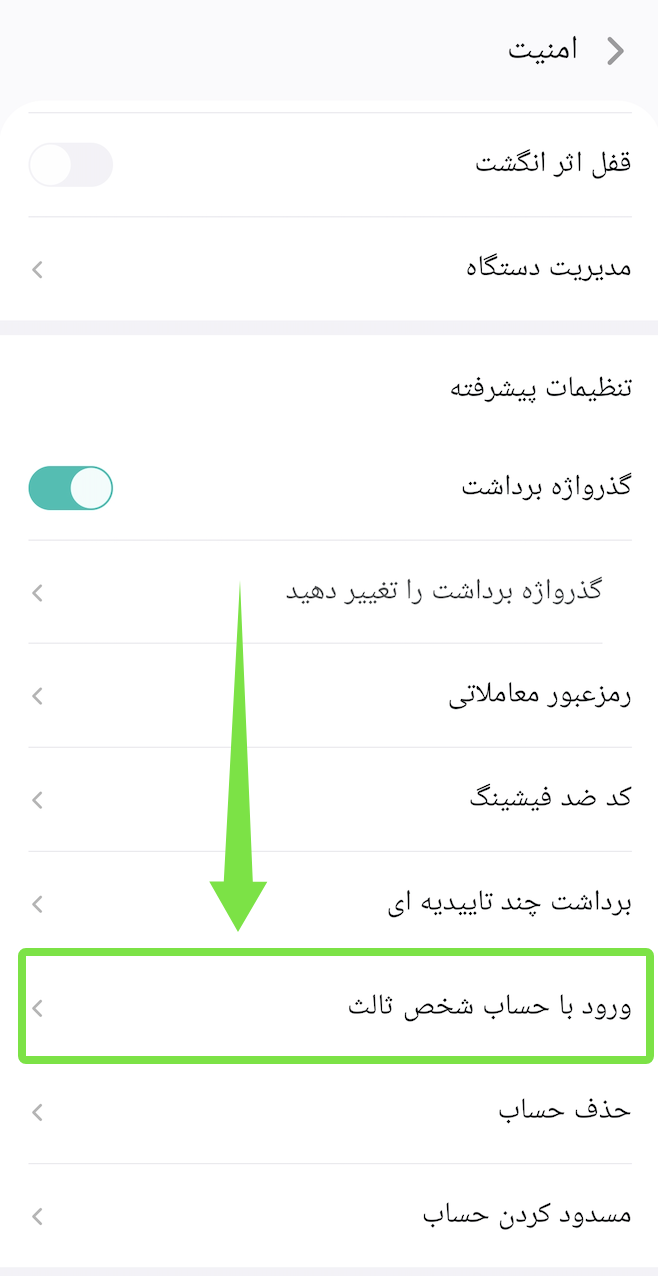Viewport: 658px width, 1276px height.
Task: Open the حذف حساب option
Action: click(x=329, y=1111)
